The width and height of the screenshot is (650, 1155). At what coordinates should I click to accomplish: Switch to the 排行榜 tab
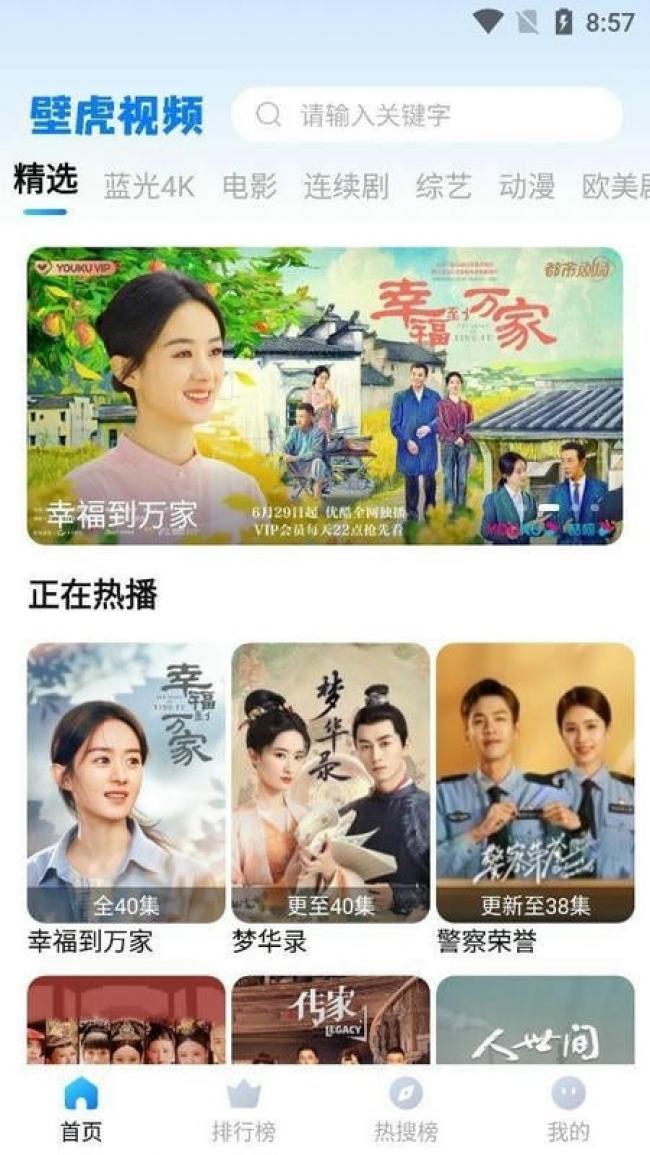tap(243, 1110)
